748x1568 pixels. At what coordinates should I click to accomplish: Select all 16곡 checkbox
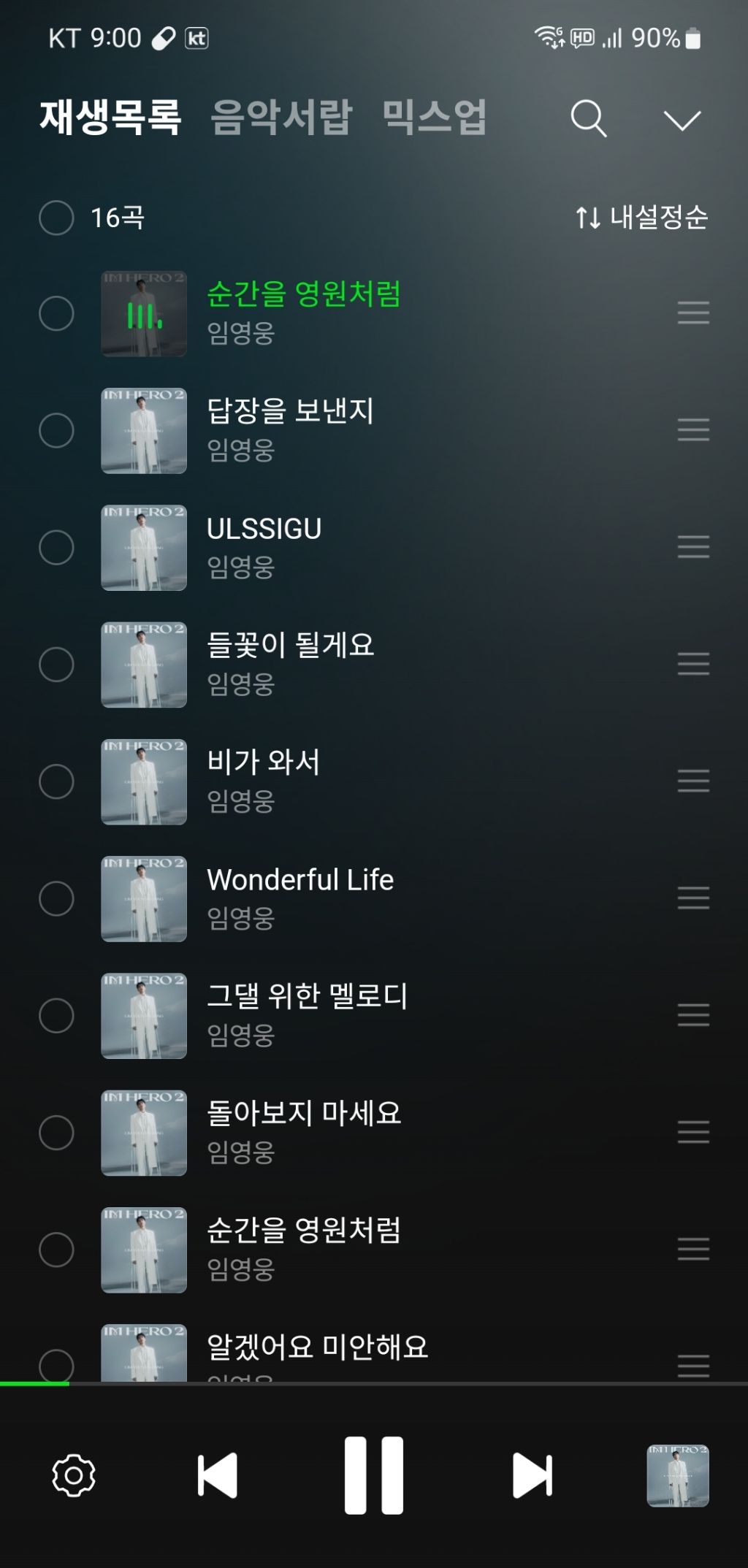(56, 218)
